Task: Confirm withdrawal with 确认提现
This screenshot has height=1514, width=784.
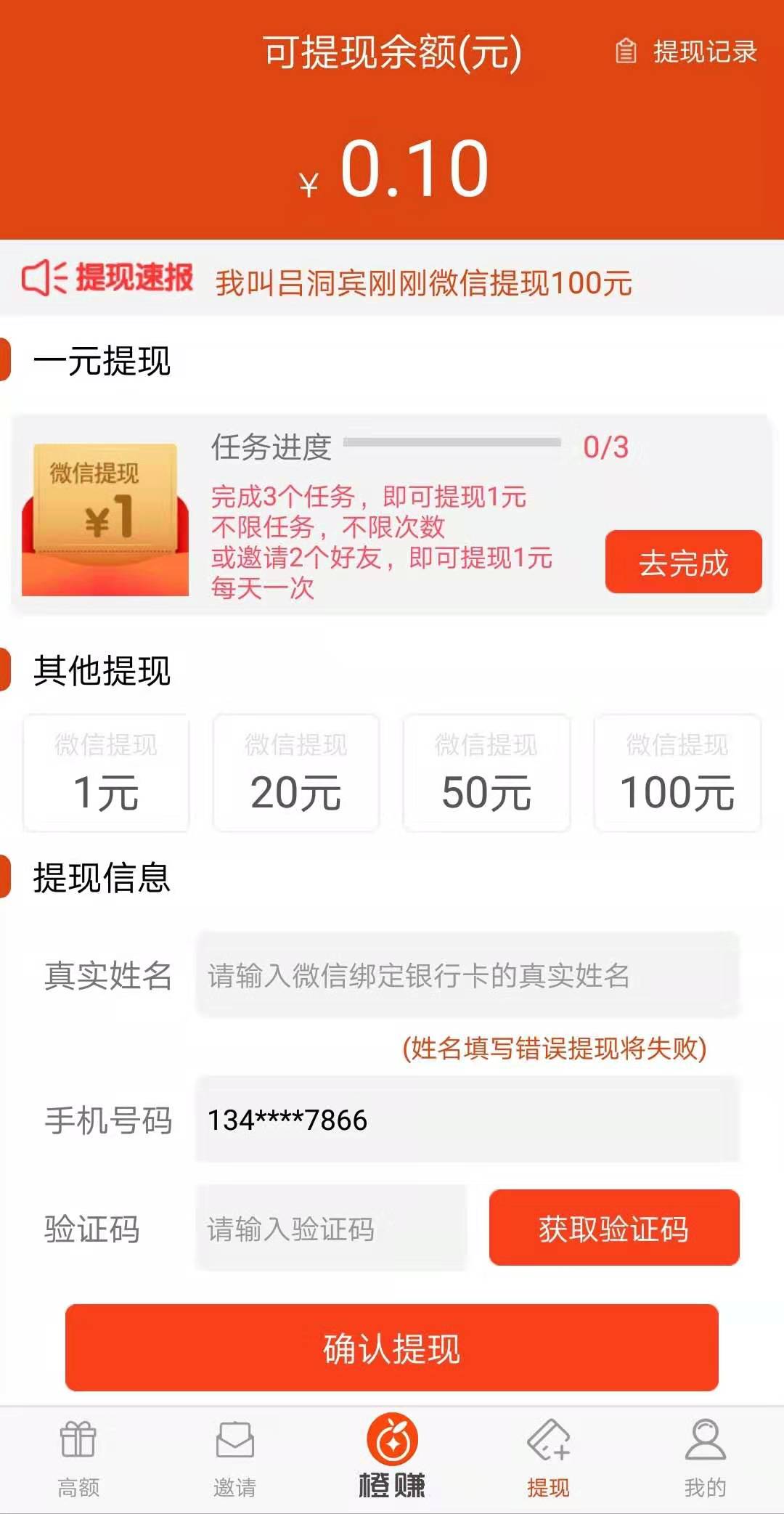Action: tap(392, 1348)
